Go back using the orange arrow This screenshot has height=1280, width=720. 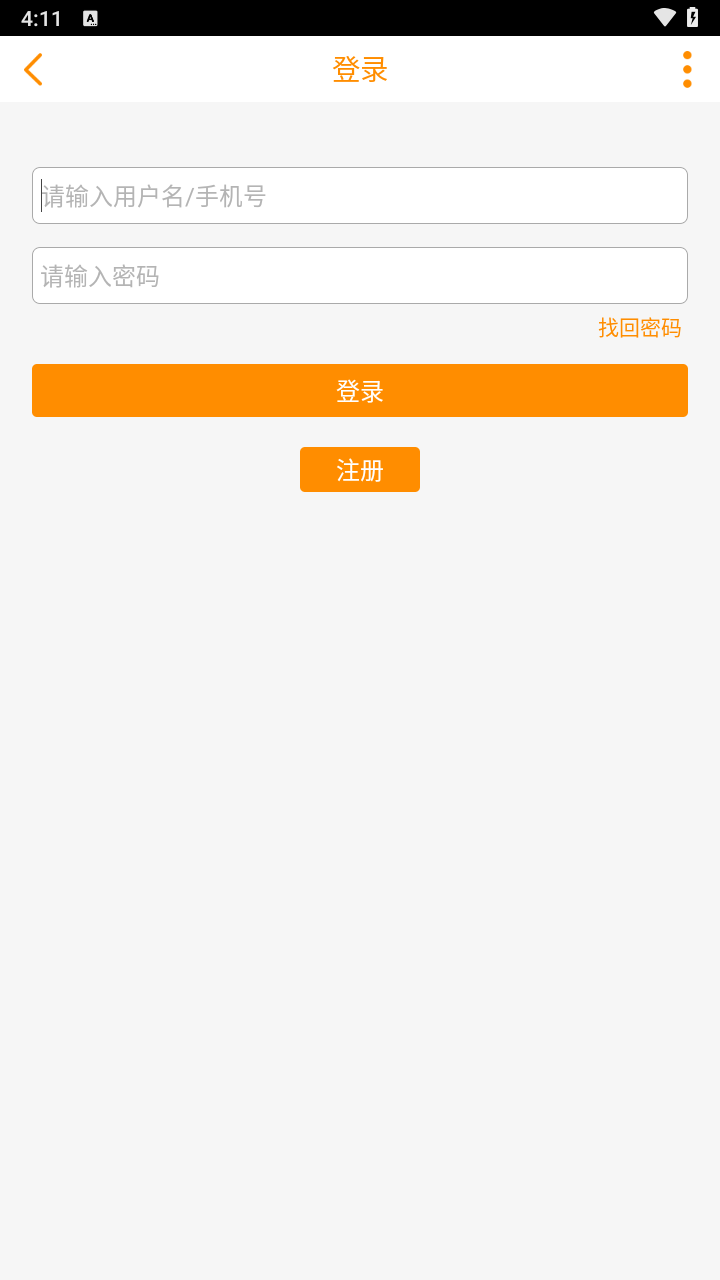tap(33, 70)
